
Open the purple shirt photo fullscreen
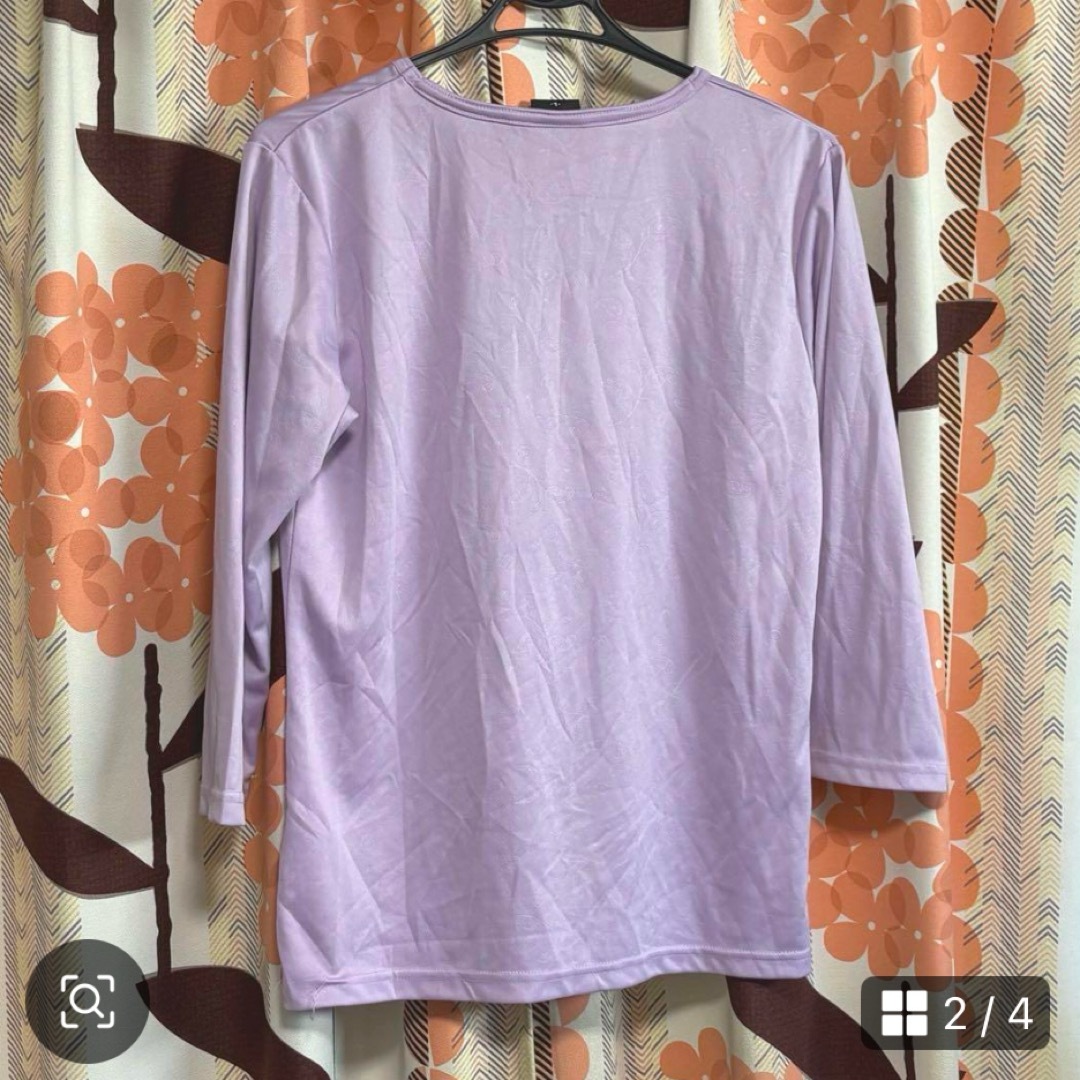click(x=560, y=520)
